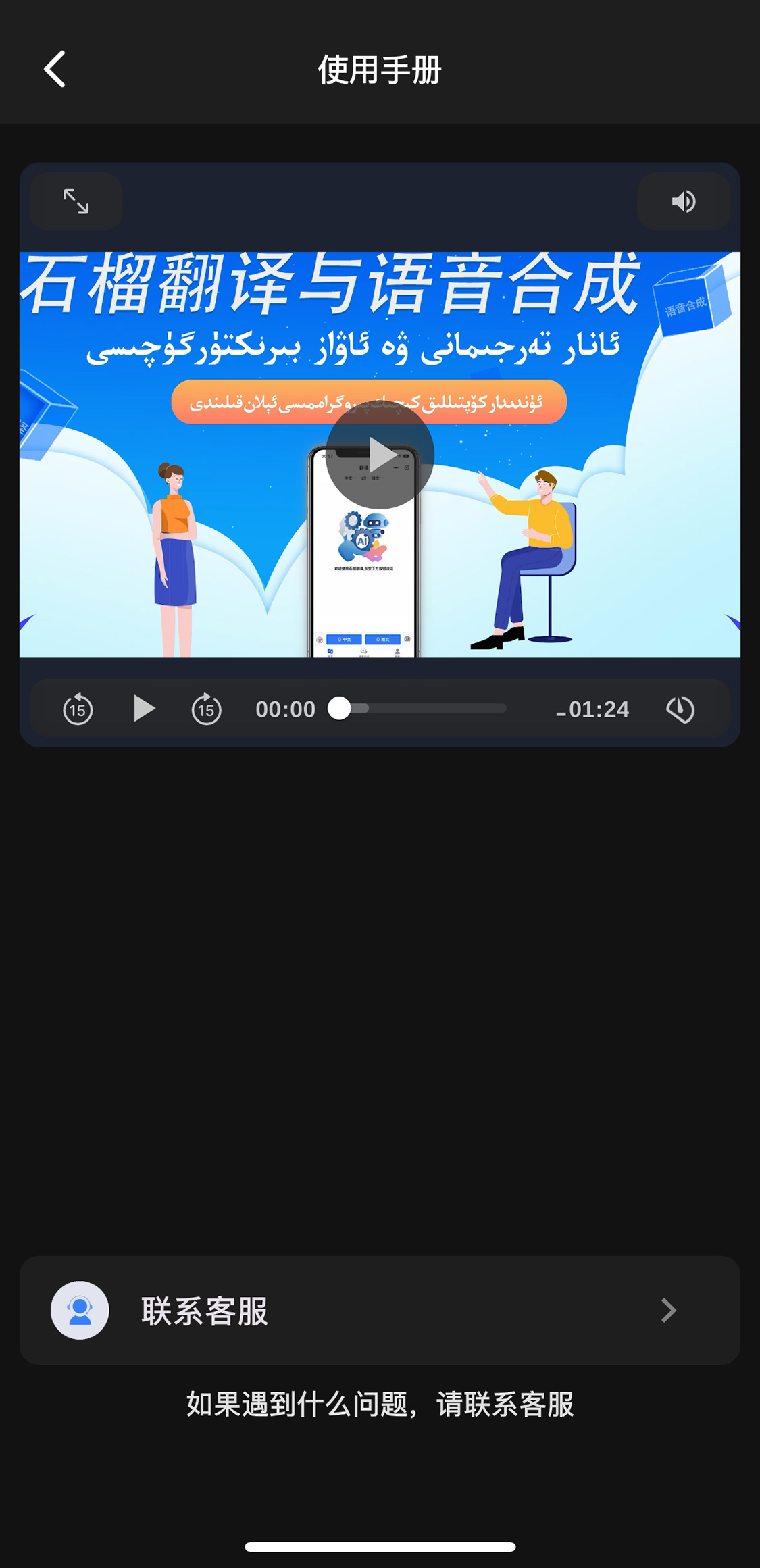Rewind the video by 15 seconds

[x=78, y=709]
